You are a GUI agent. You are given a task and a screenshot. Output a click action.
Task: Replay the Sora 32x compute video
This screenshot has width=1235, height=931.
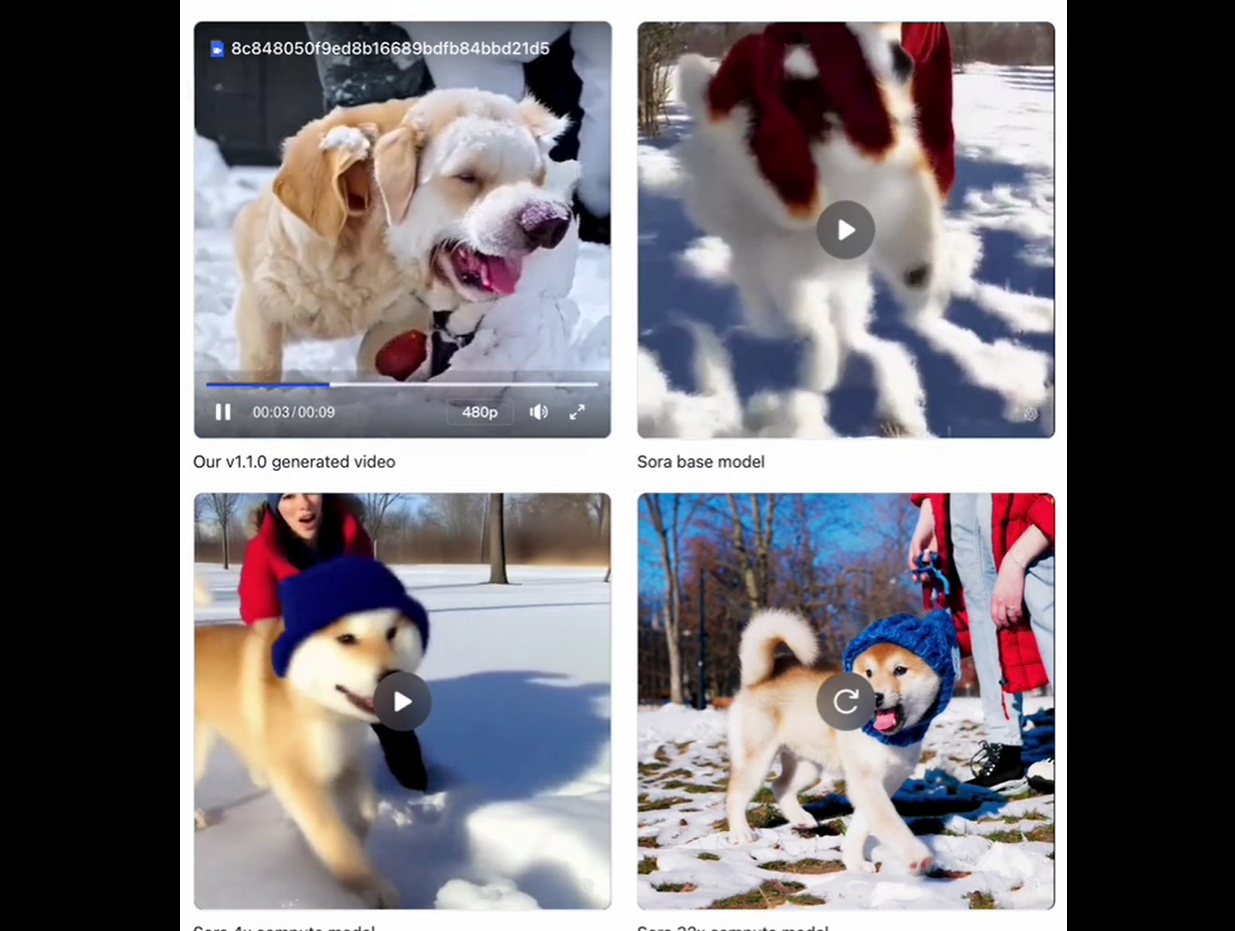pos(845,701)
